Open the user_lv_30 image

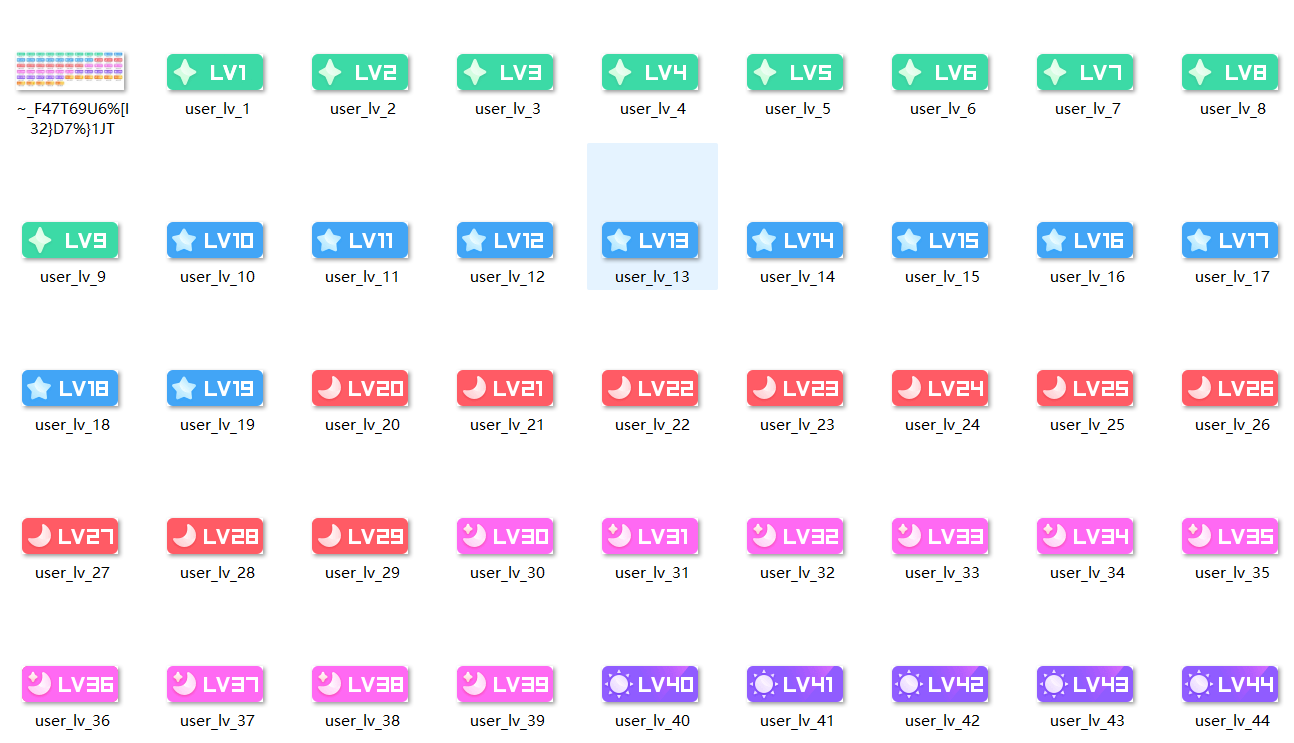tap(505, 537)
